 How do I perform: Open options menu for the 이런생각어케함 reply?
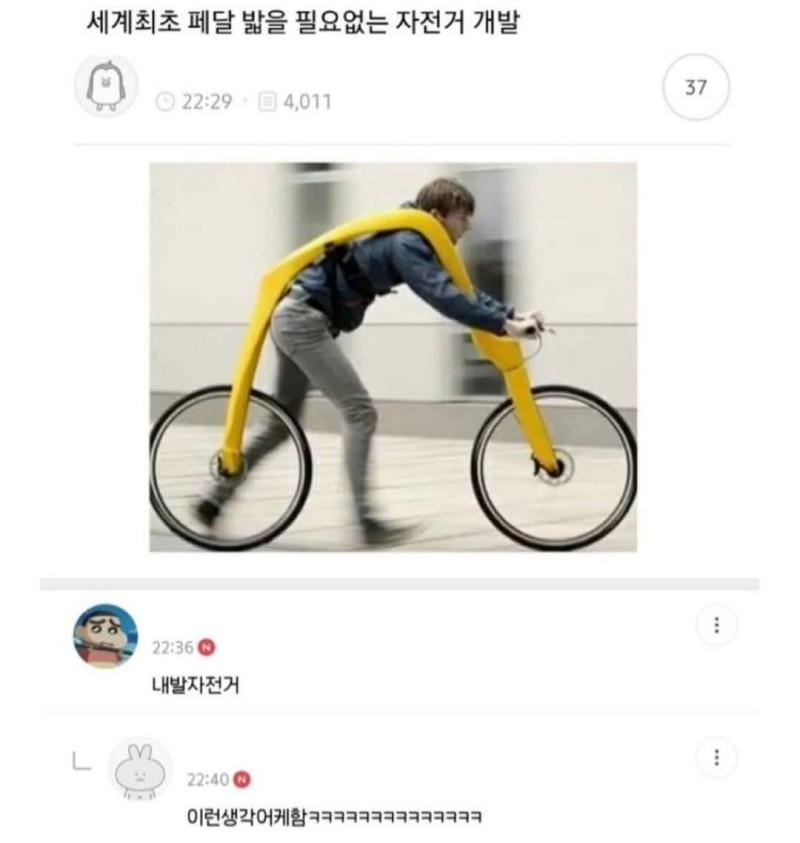click(716, 757)
